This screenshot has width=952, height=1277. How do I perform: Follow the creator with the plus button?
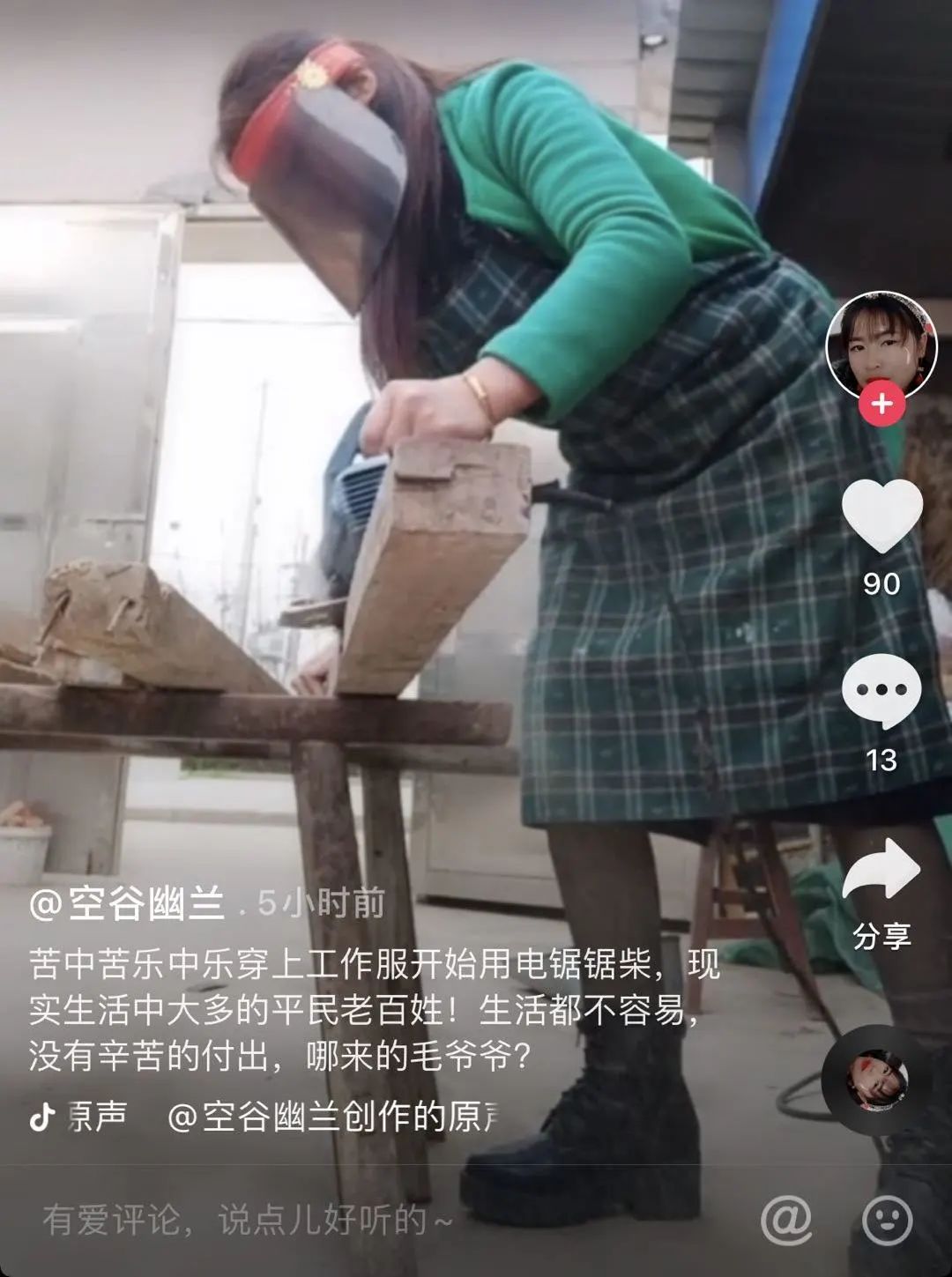click(881, 405)
